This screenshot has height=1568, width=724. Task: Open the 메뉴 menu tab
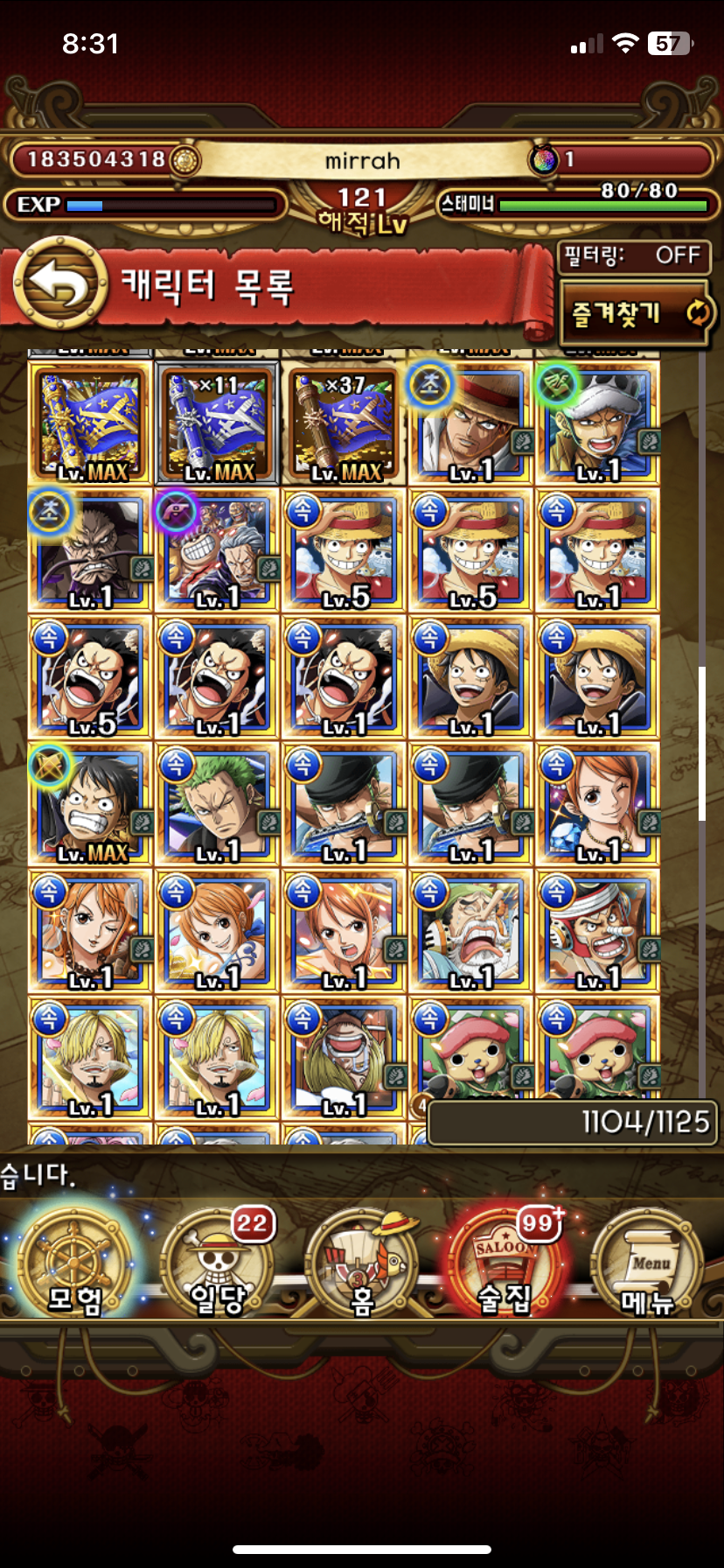(x=649, y=1264)
